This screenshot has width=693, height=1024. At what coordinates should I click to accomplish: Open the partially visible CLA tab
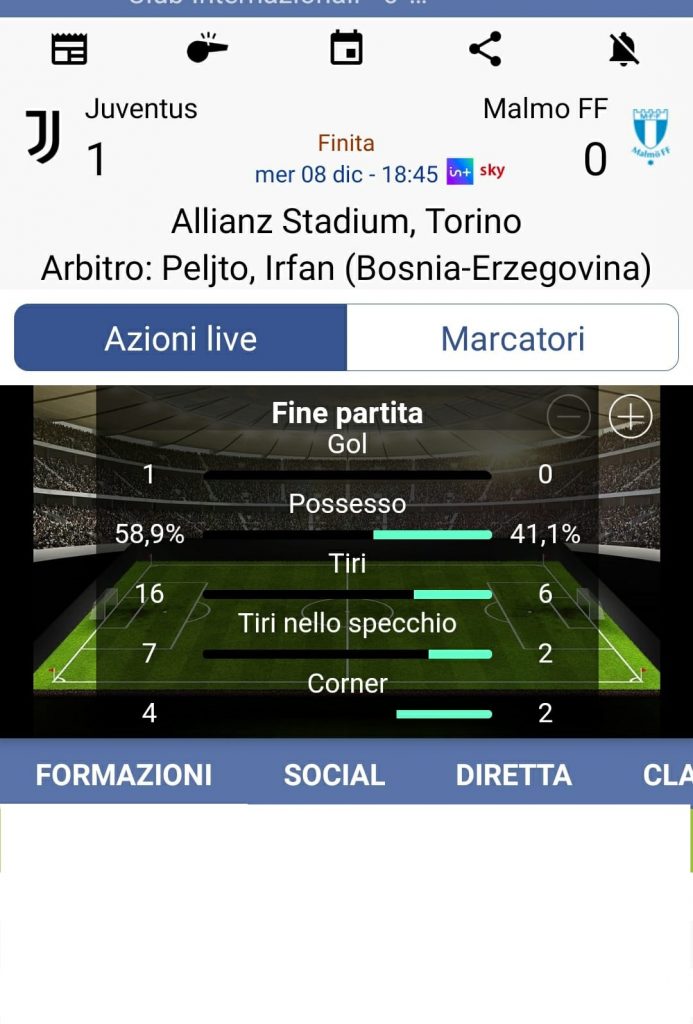click(x=667, y=775)
